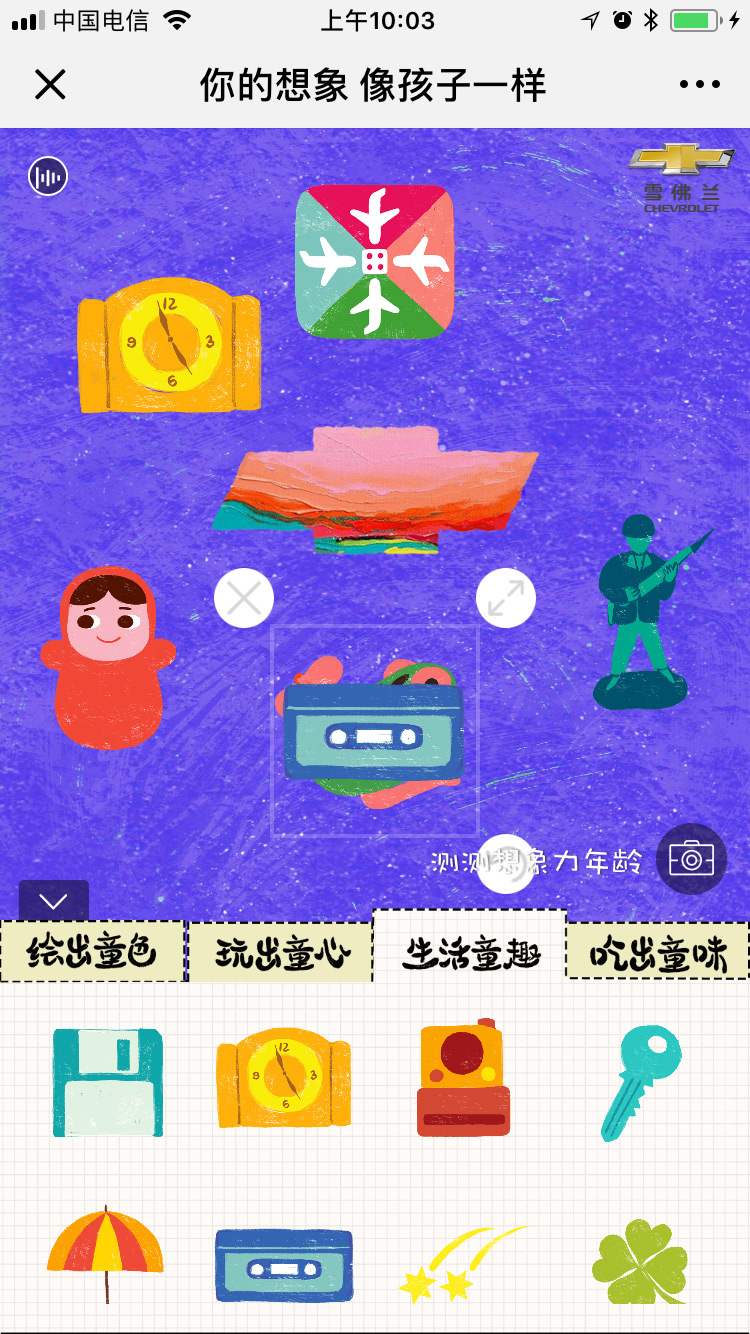Add the blue cassette sticker from the panel
This screenshot has width=750, height=1334.
[284, 1264]
